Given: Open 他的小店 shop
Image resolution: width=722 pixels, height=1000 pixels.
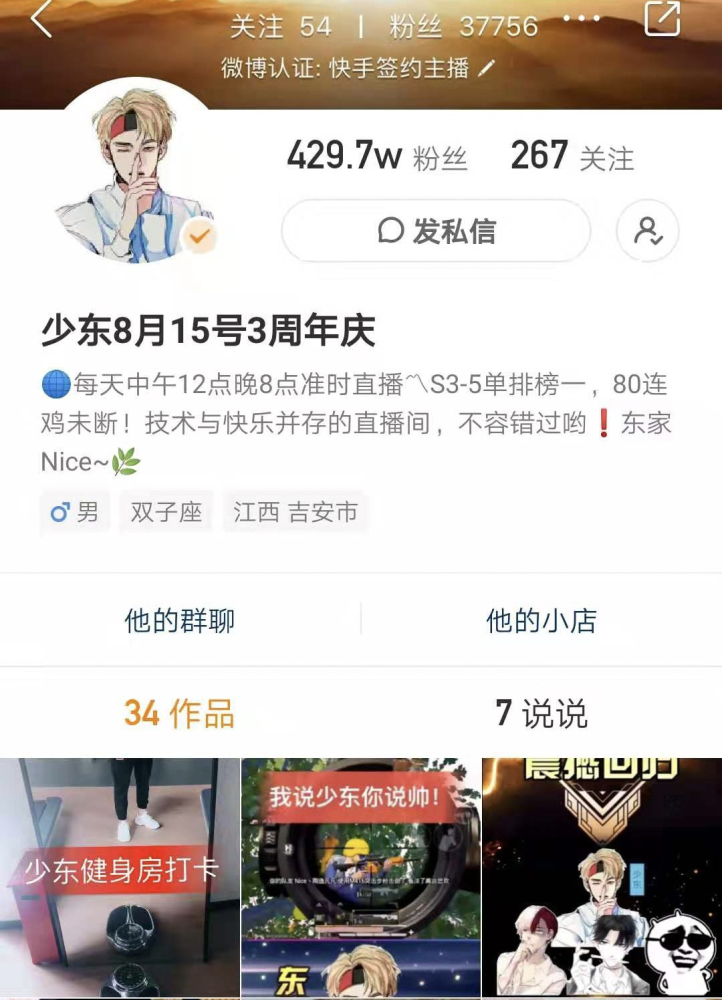Looking at the screenshot, I should click(541, 620).
